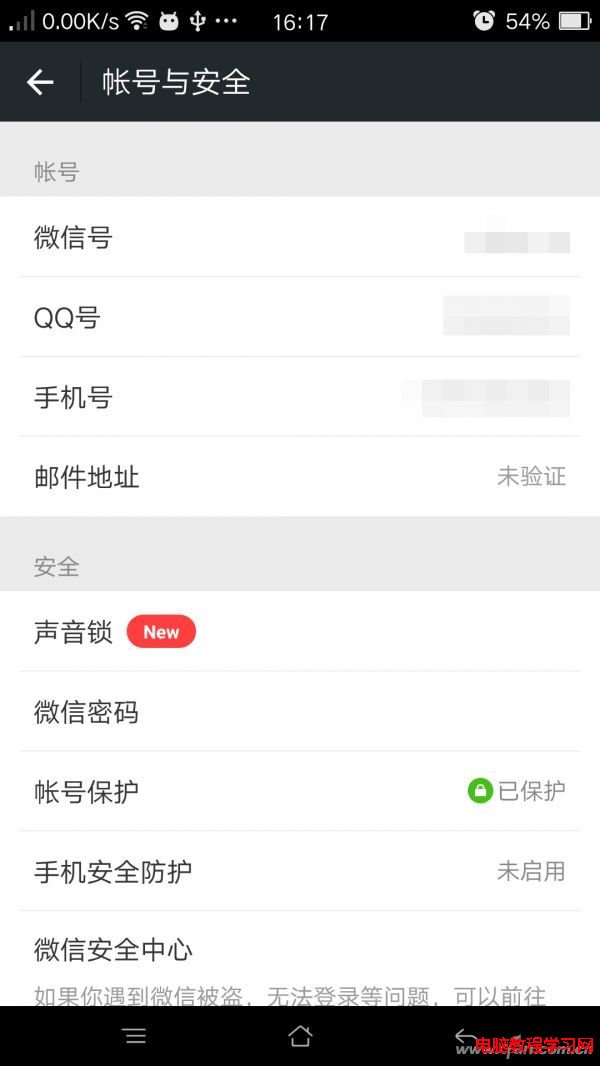
Task: Open 微信密码 password settings
Action: [300, 712]
